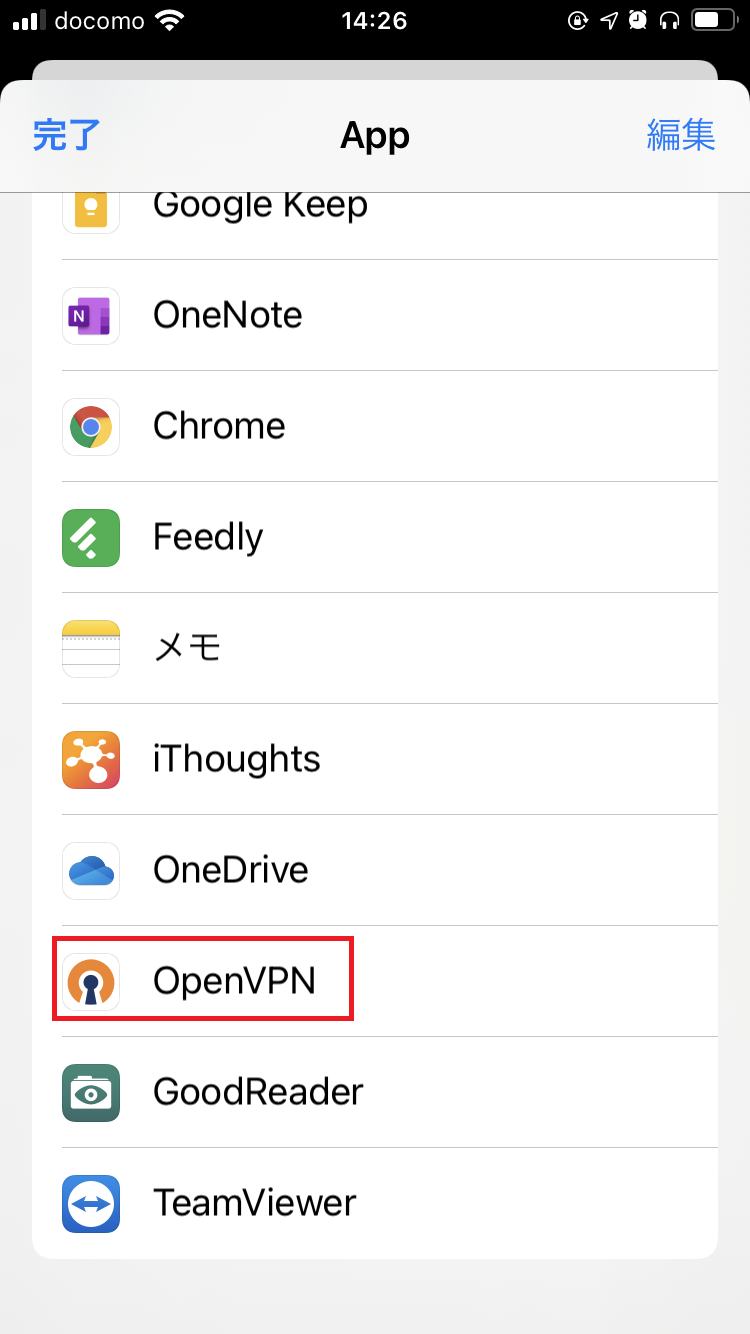Open iThoughts from the list
This screenshot has height=1334, width=750.
[x=237, y=759]
